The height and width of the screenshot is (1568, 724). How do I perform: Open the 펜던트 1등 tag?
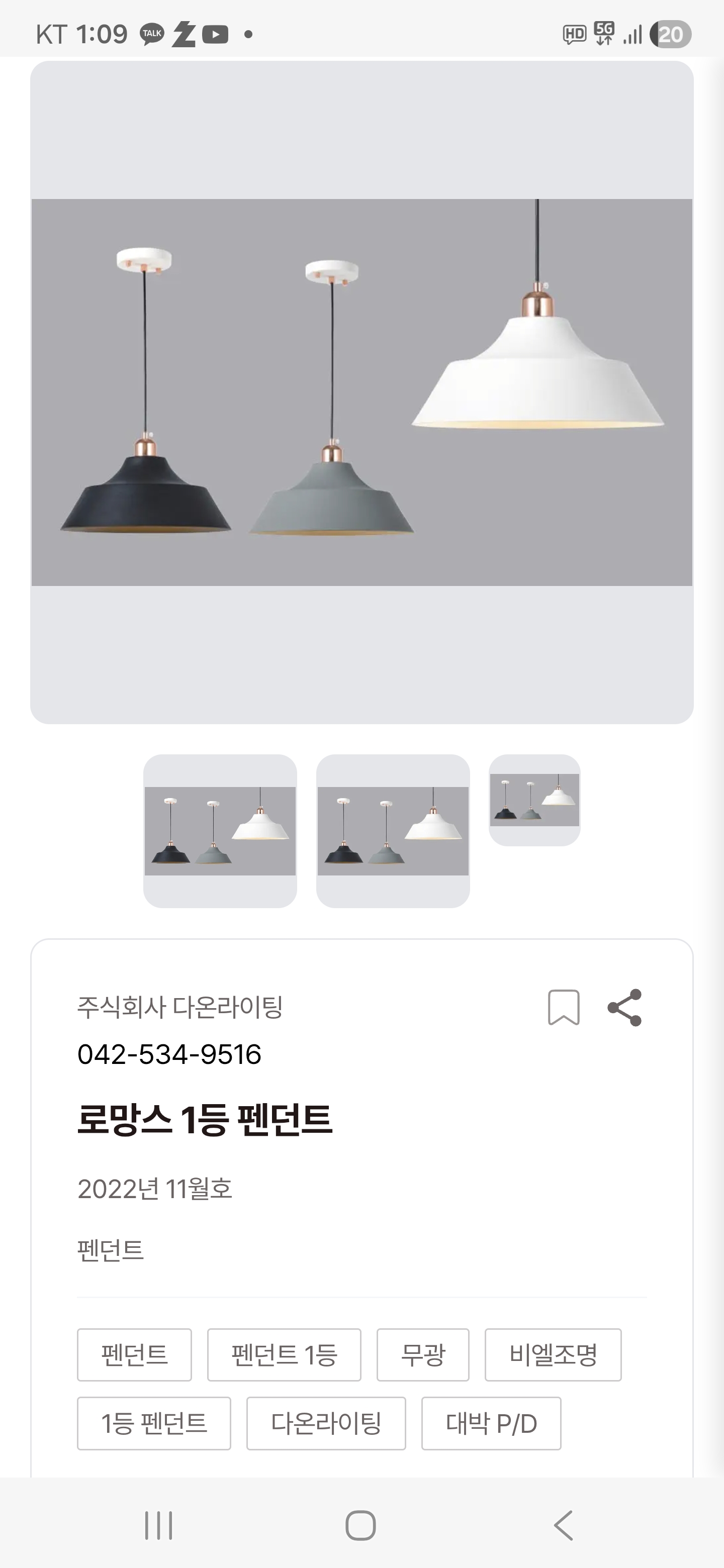coord(284,1355)
